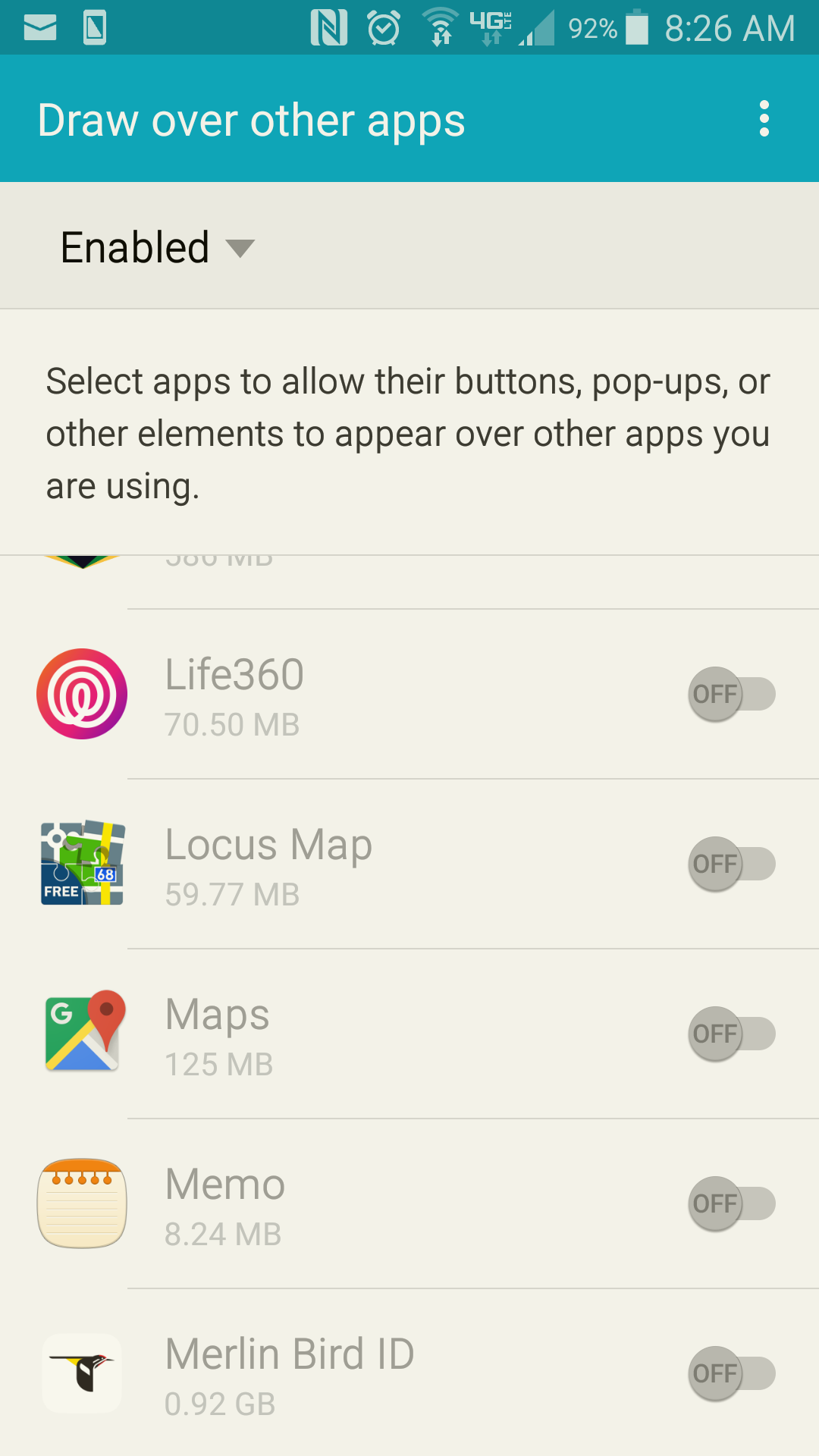The width and height of the screenshot is (819, 1456).
Task: Enable draw over apps for Locus Map
Action: click(x=730, y=864)
